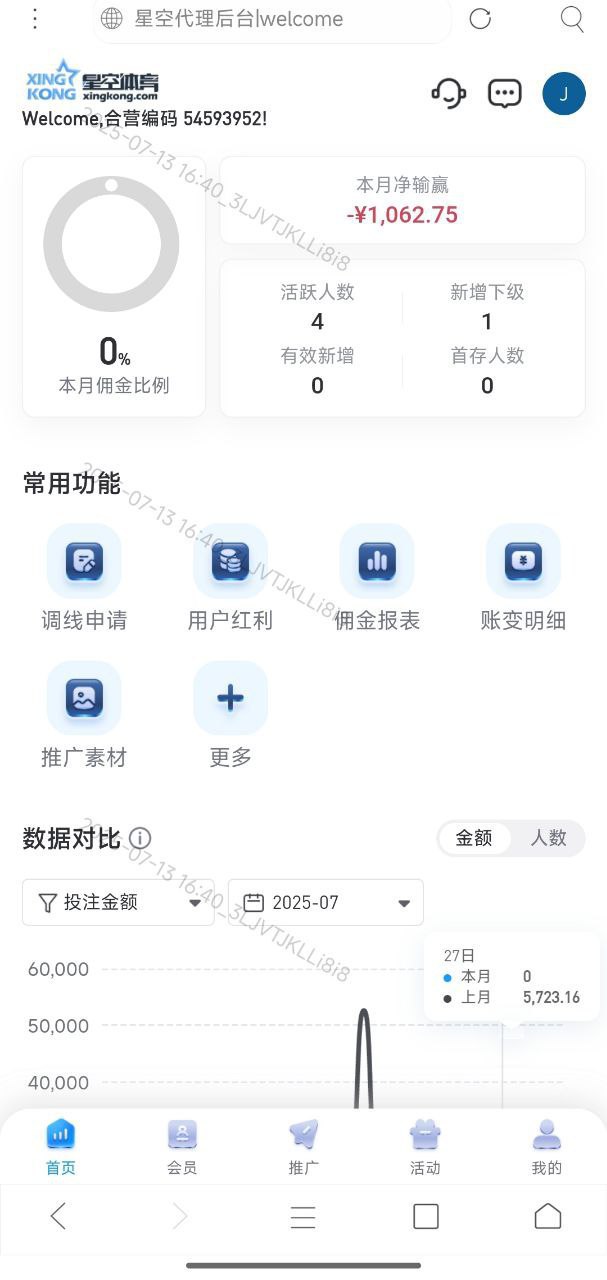This screenshot has width=607, height=1280.
Task: Open 用户红利
Action: pyautogui.click(x=230, y=577)
